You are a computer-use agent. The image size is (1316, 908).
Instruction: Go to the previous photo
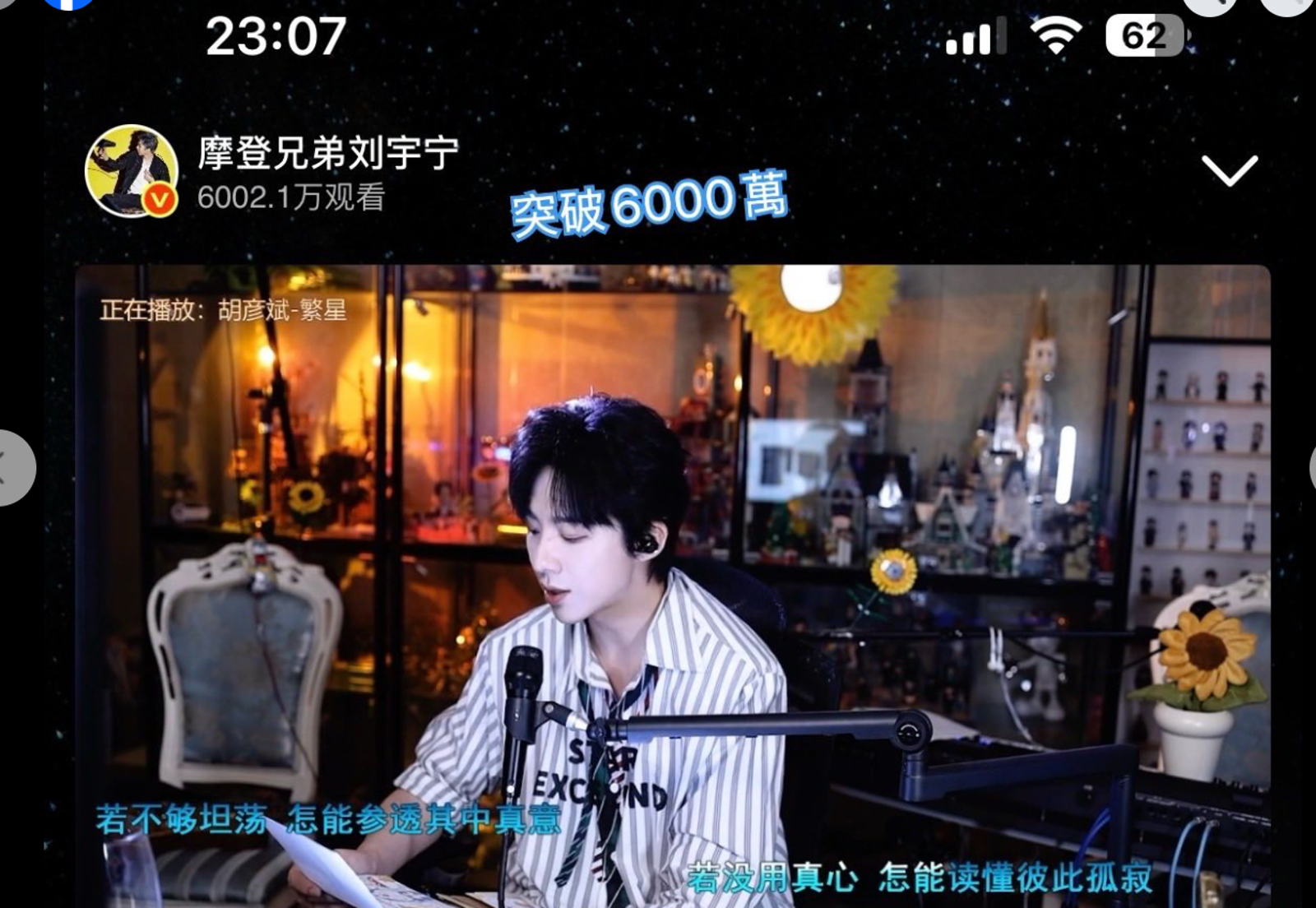[x=10, y=468]
